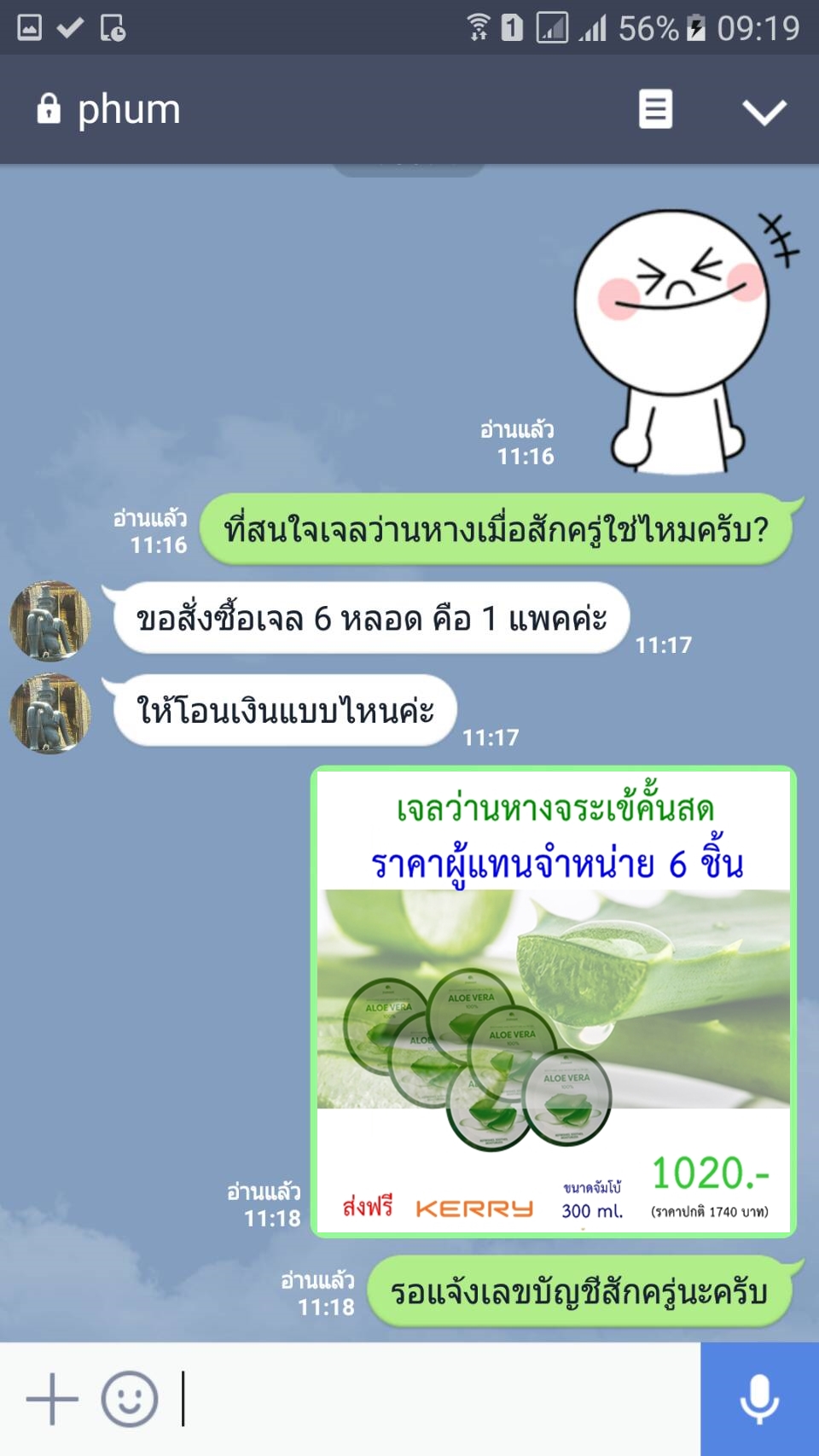View phum's profile picture beside the 6-tube order message

pos(49,621)
